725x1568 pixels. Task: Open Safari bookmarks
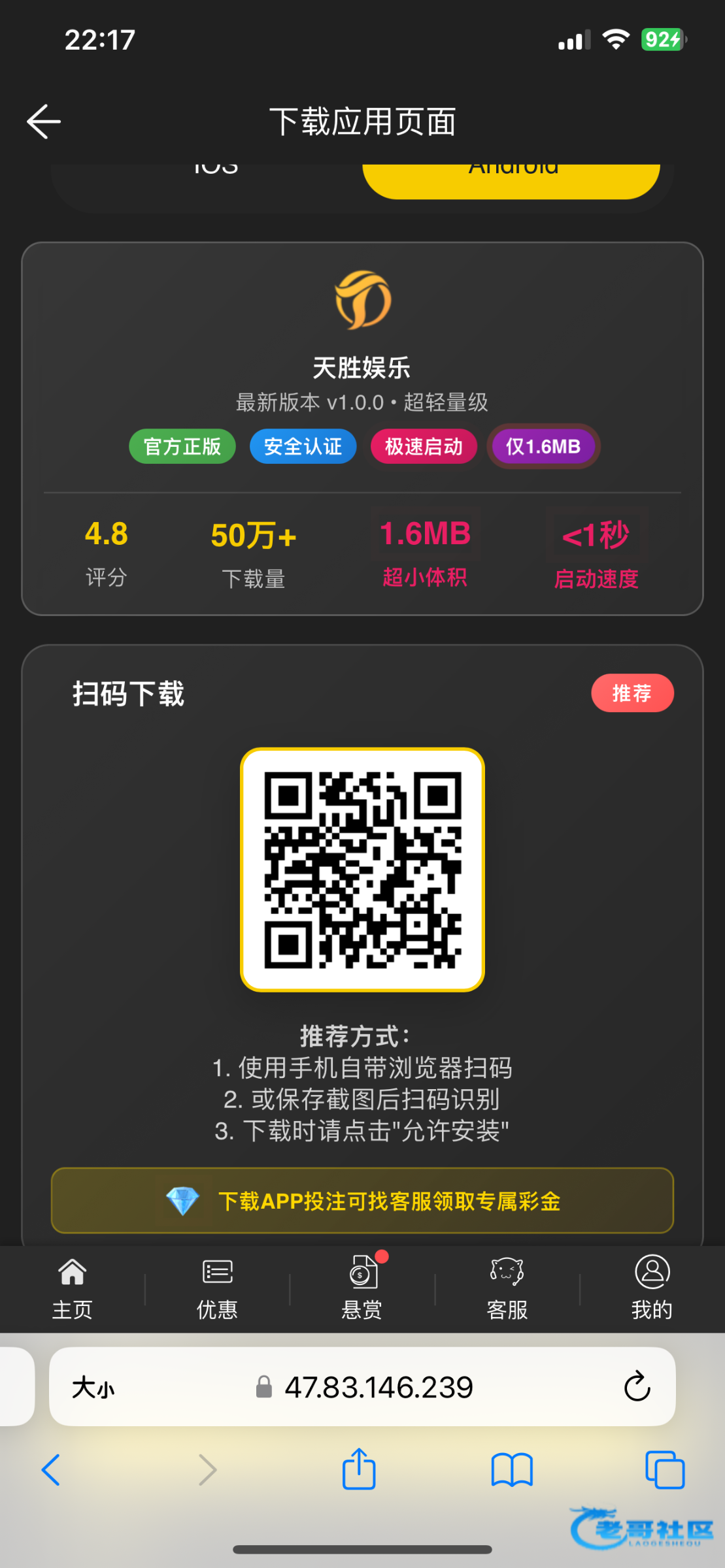point(512,1470)
